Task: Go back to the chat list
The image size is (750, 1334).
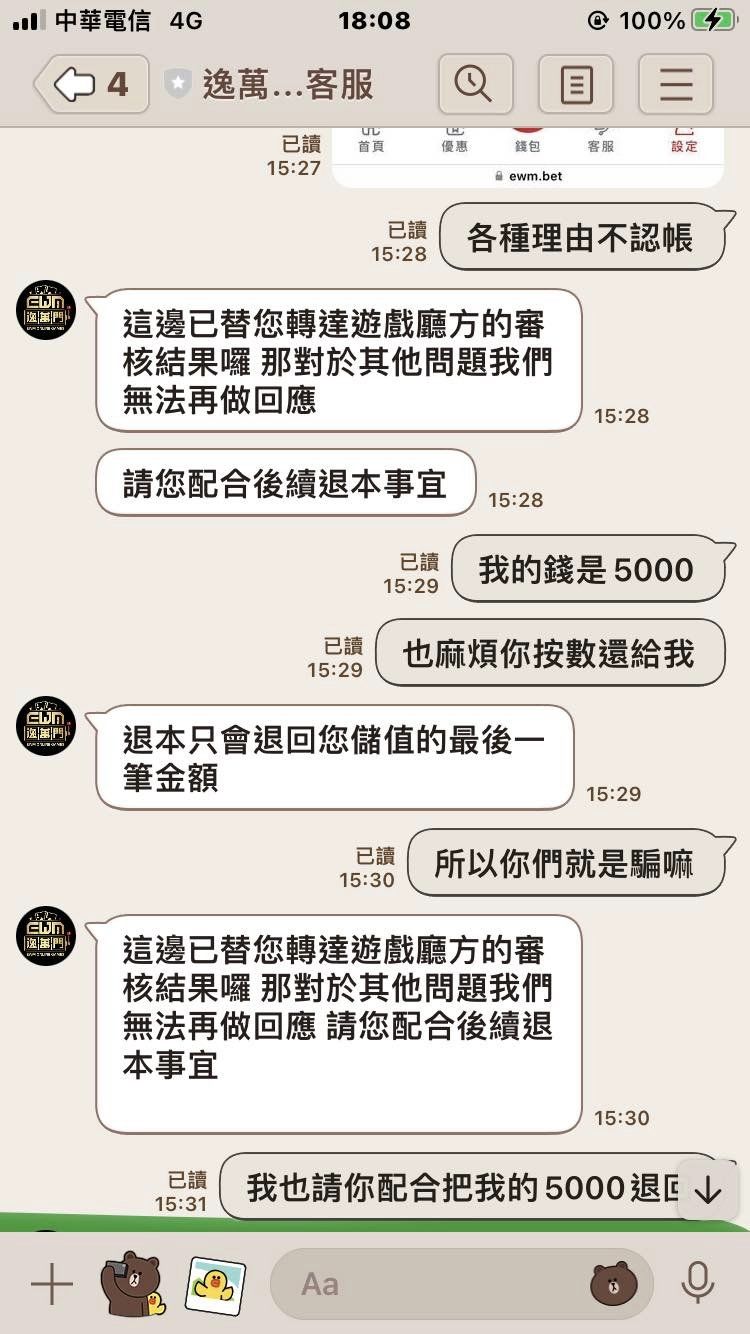Action: tap(92, 85)
